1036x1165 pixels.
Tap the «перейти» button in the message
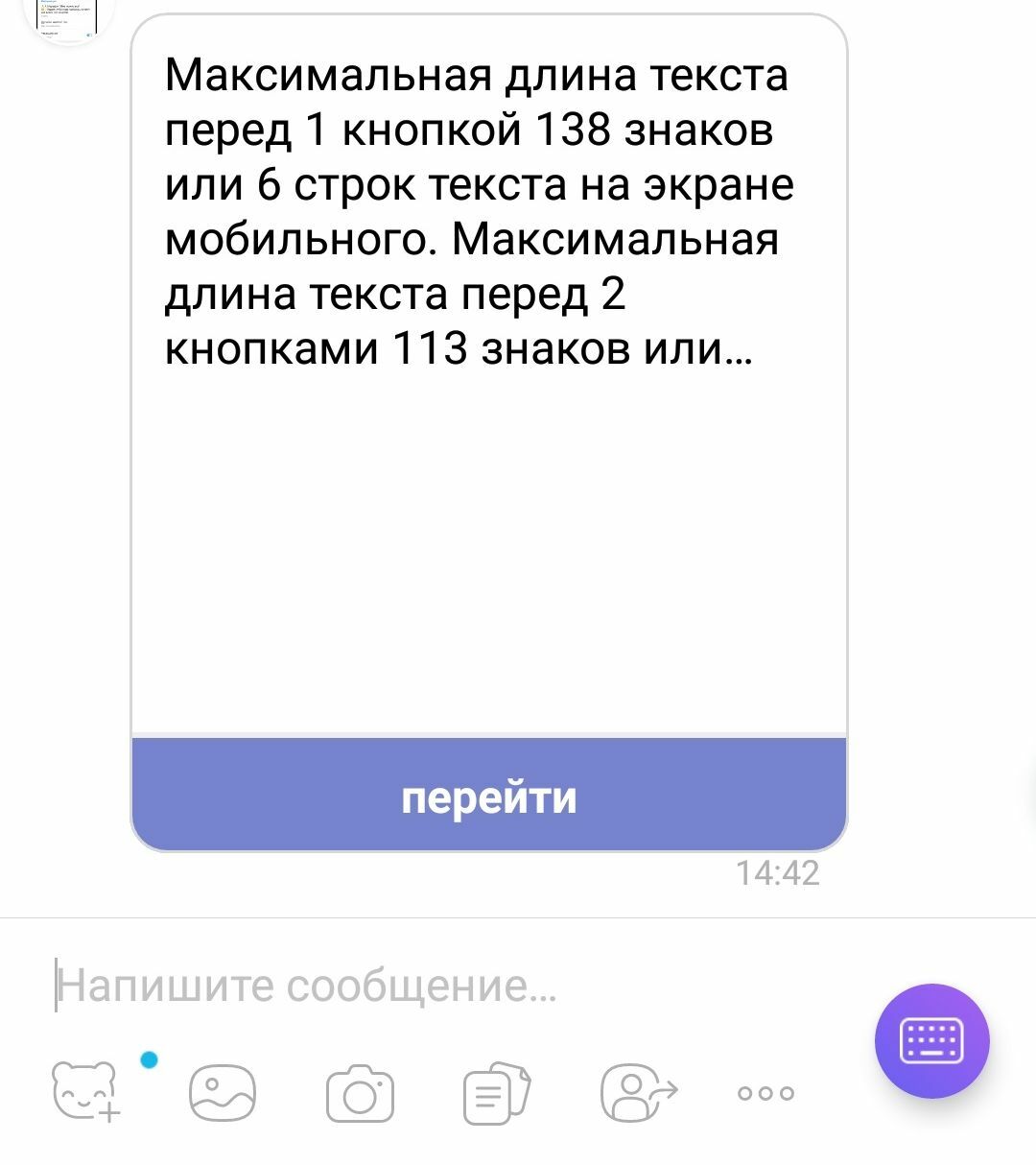coord(489,795)
